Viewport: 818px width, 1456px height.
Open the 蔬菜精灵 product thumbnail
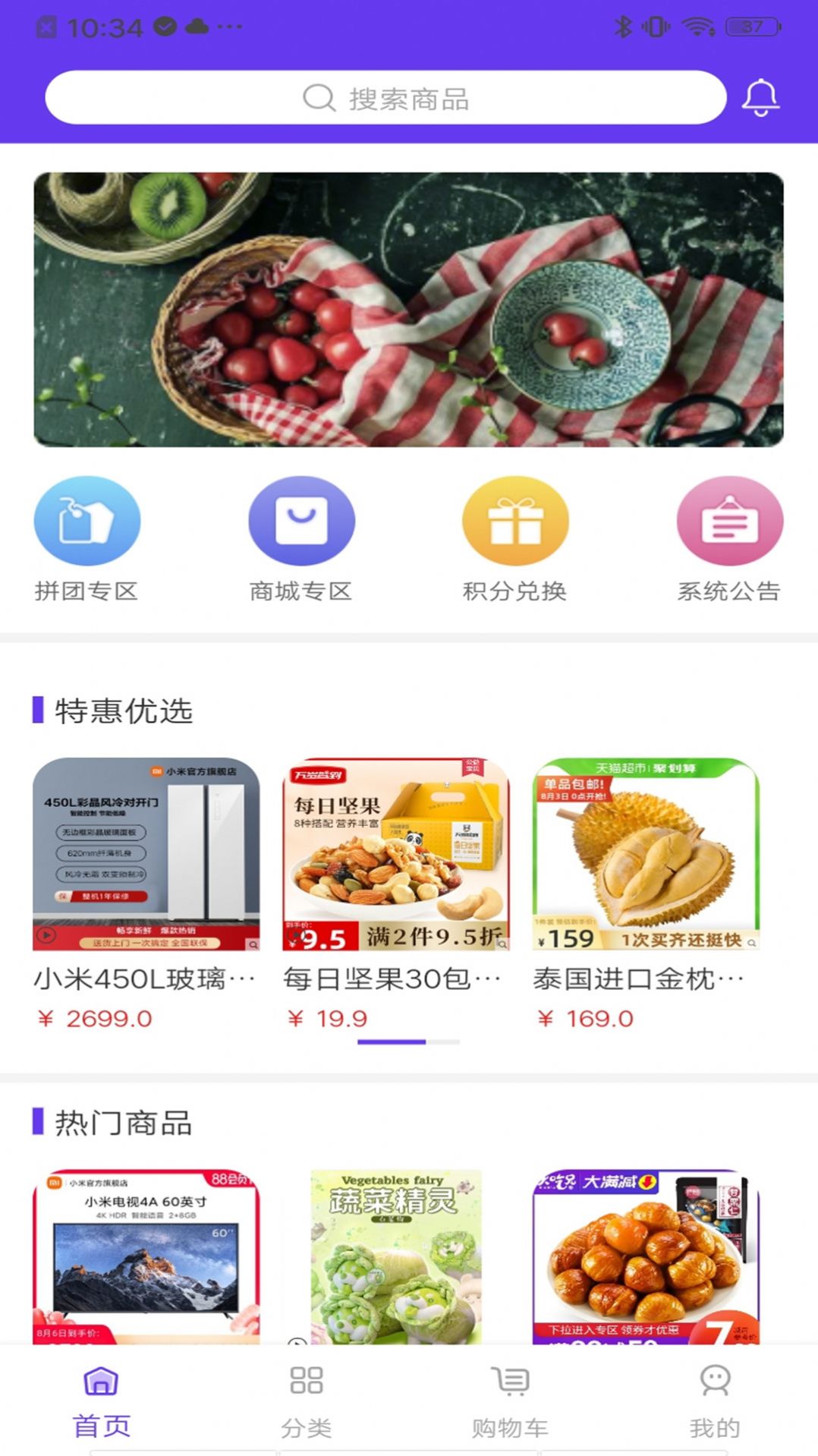(x=394, y=1253)
